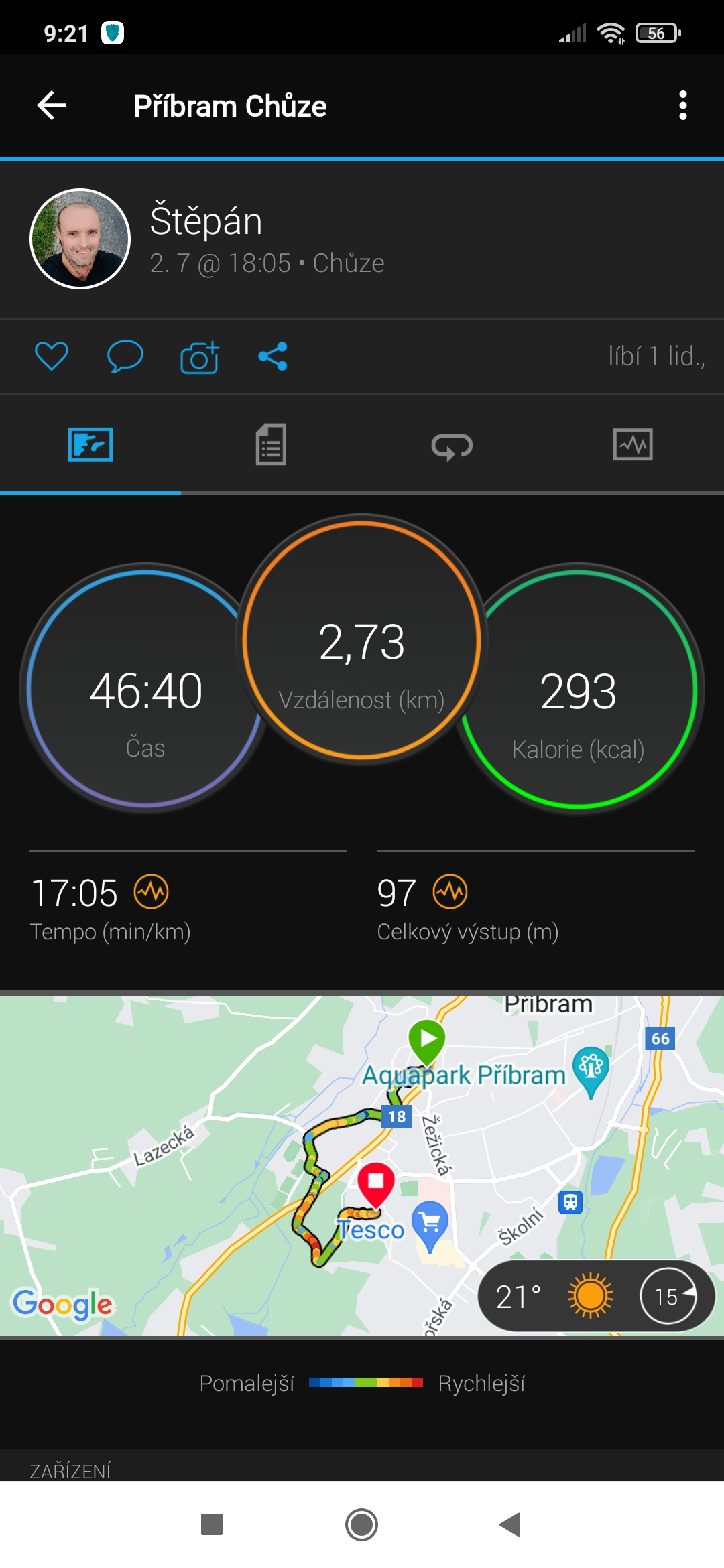Open Štěpán's profile picture

tap(80, 239)
